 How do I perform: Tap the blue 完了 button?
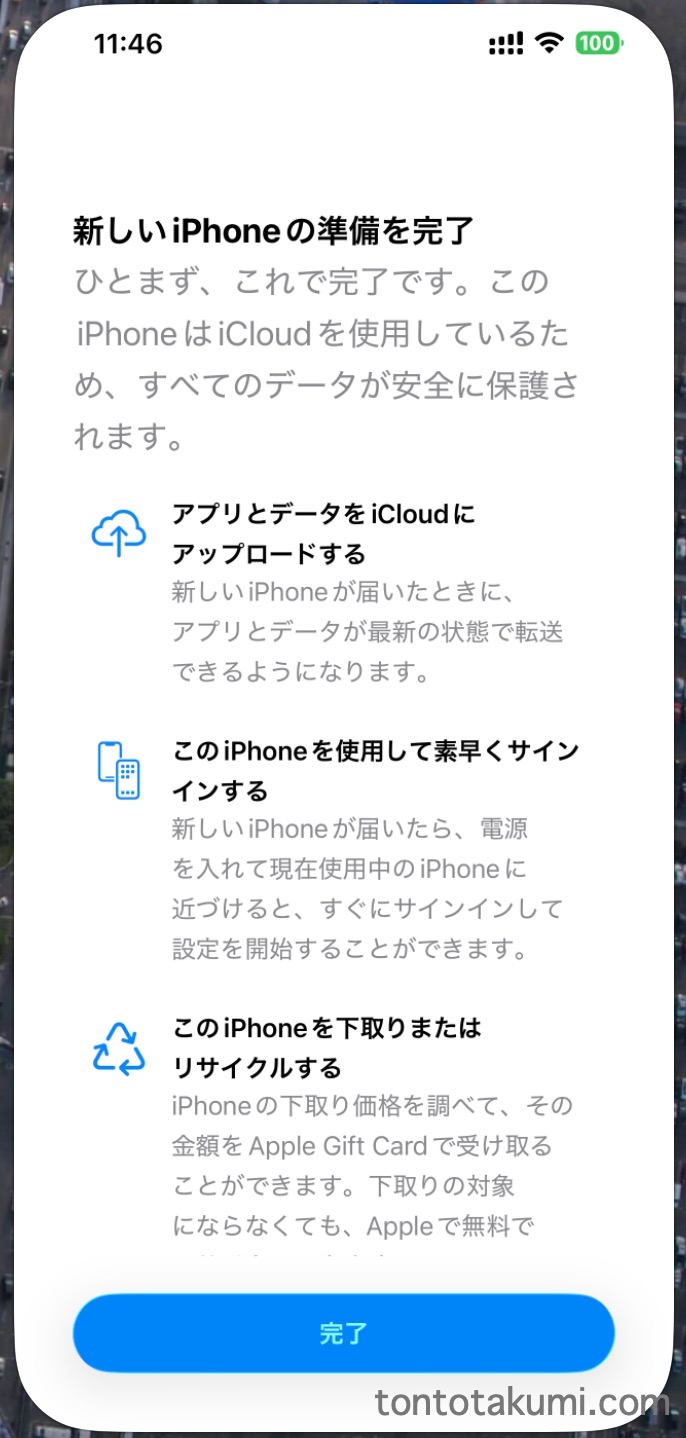(x=343, y=1333)
